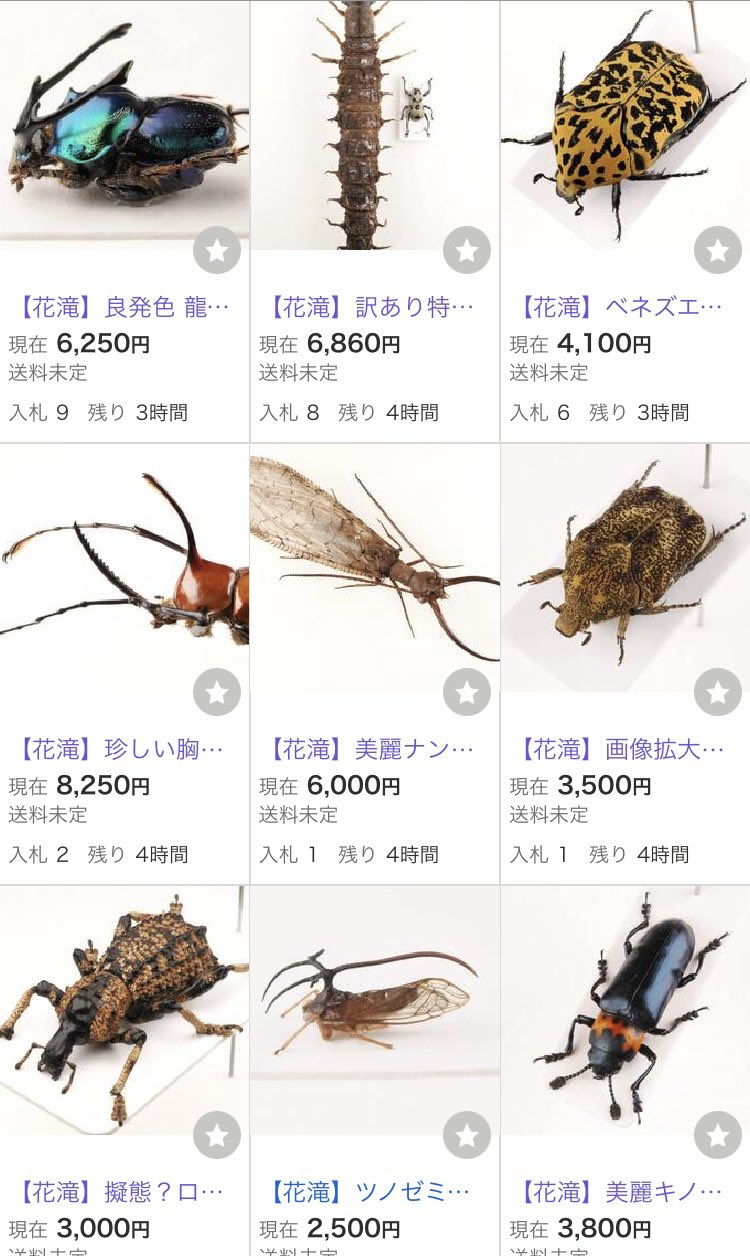Star the 6,000円 美麗ナン listing
750x1256 pixels.
click(467, 692)
